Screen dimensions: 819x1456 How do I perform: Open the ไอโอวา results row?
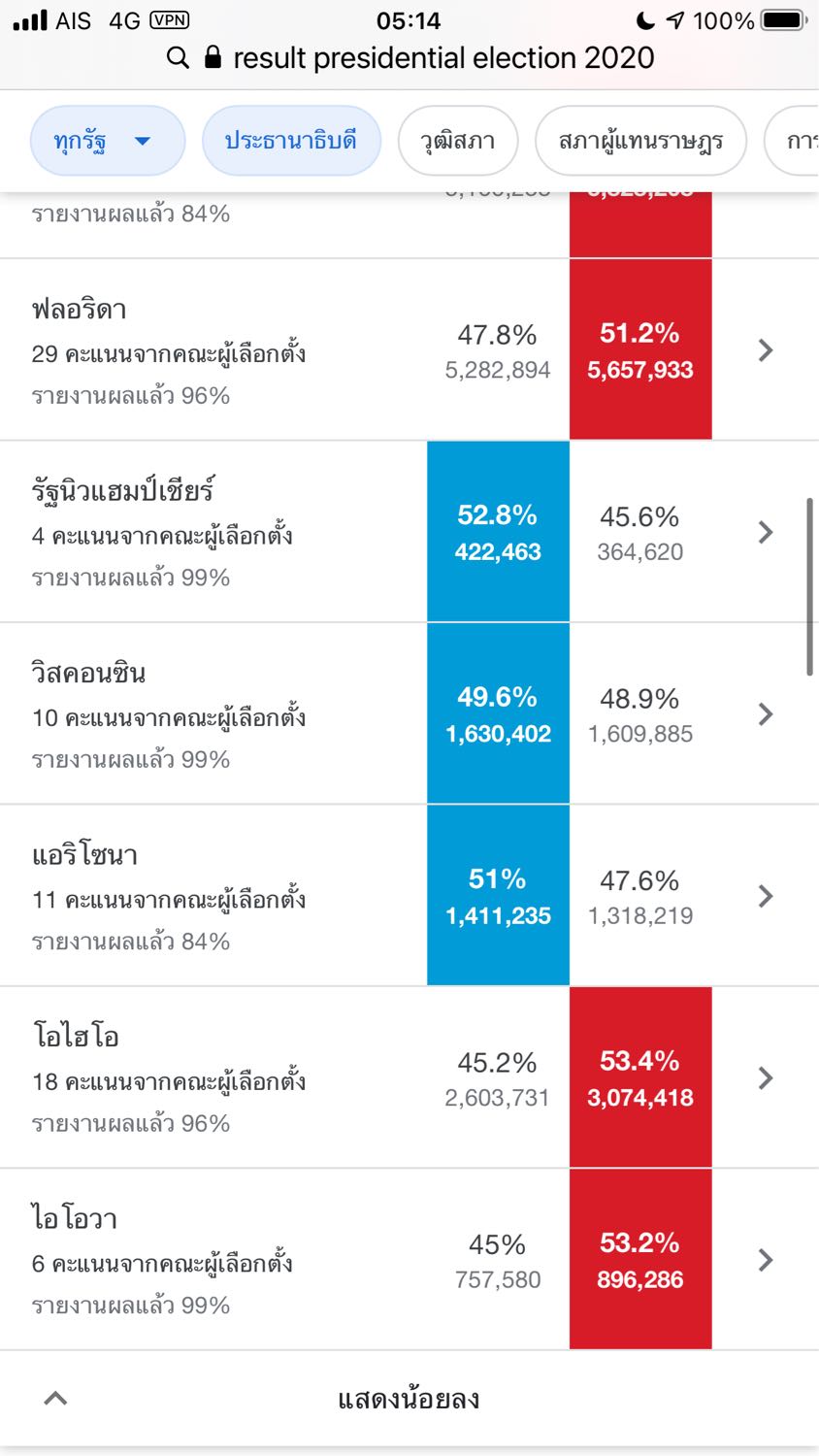pyautogui.click(x=409, y=1260)
